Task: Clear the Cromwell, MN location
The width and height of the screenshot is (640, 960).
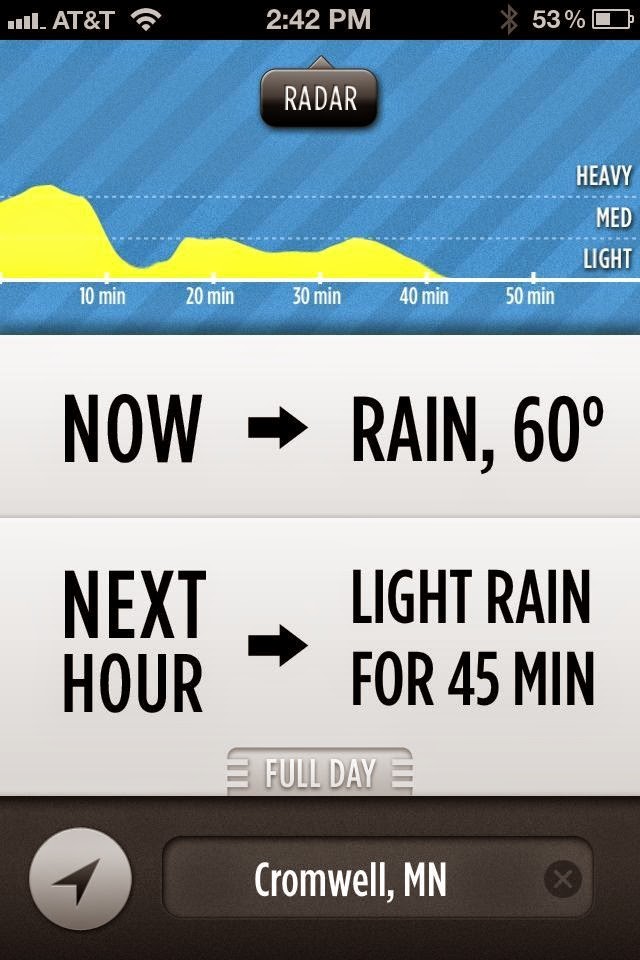Action: click(562, 880)
